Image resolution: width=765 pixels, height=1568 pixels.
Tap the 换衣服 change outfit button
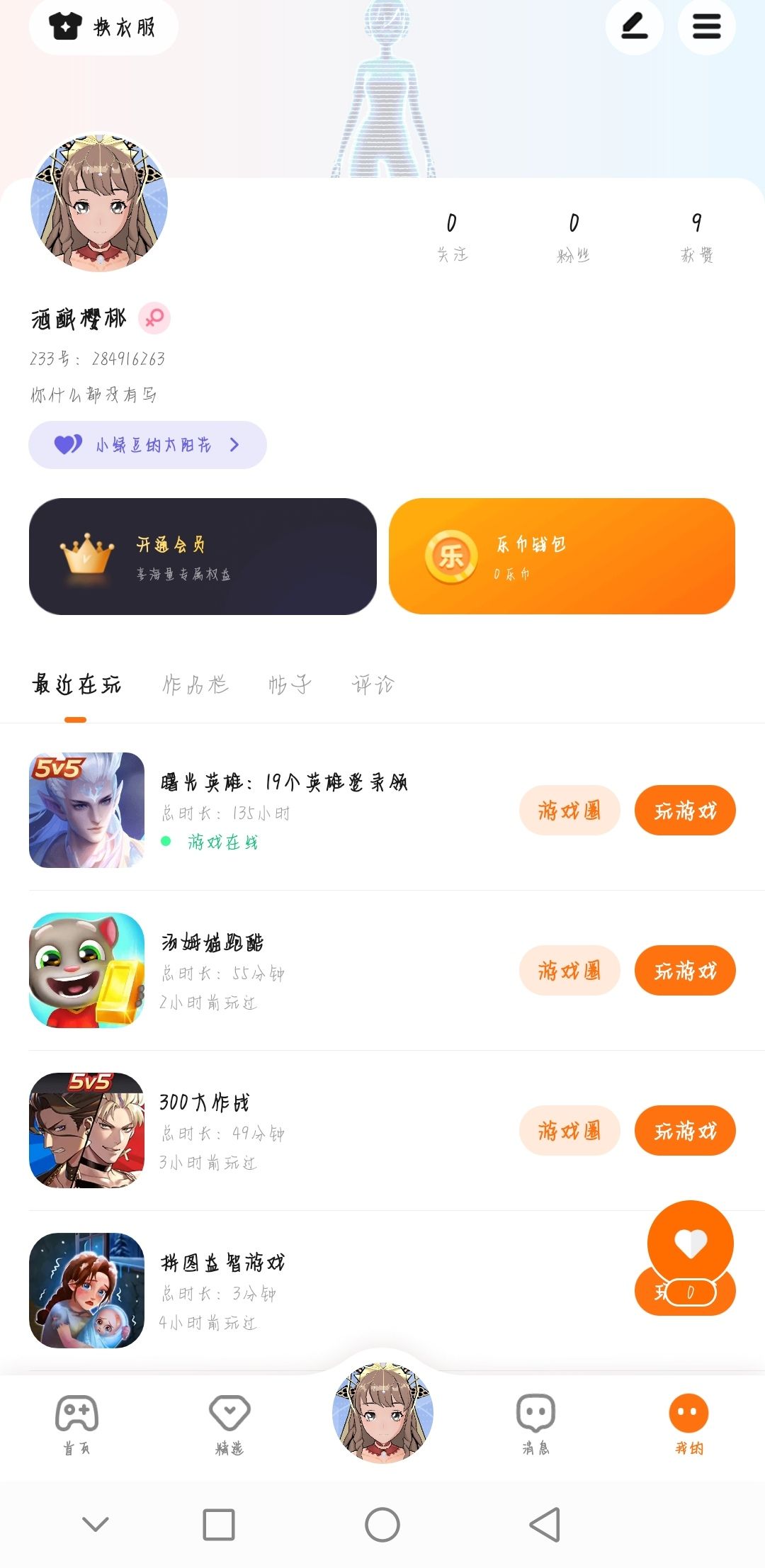coord(103,27)
